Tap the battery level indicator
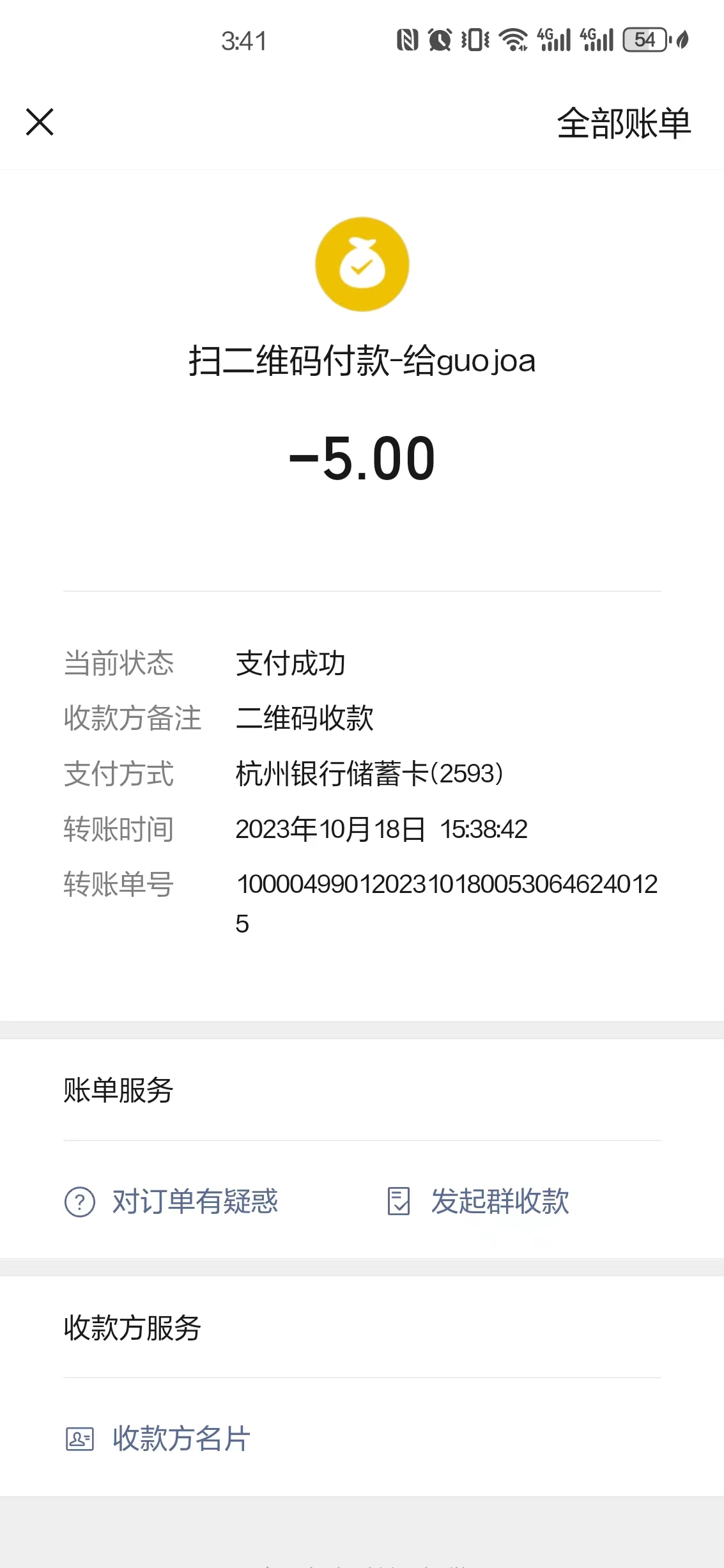Screen dimensions: 724x1568 [x=645, y=40]
